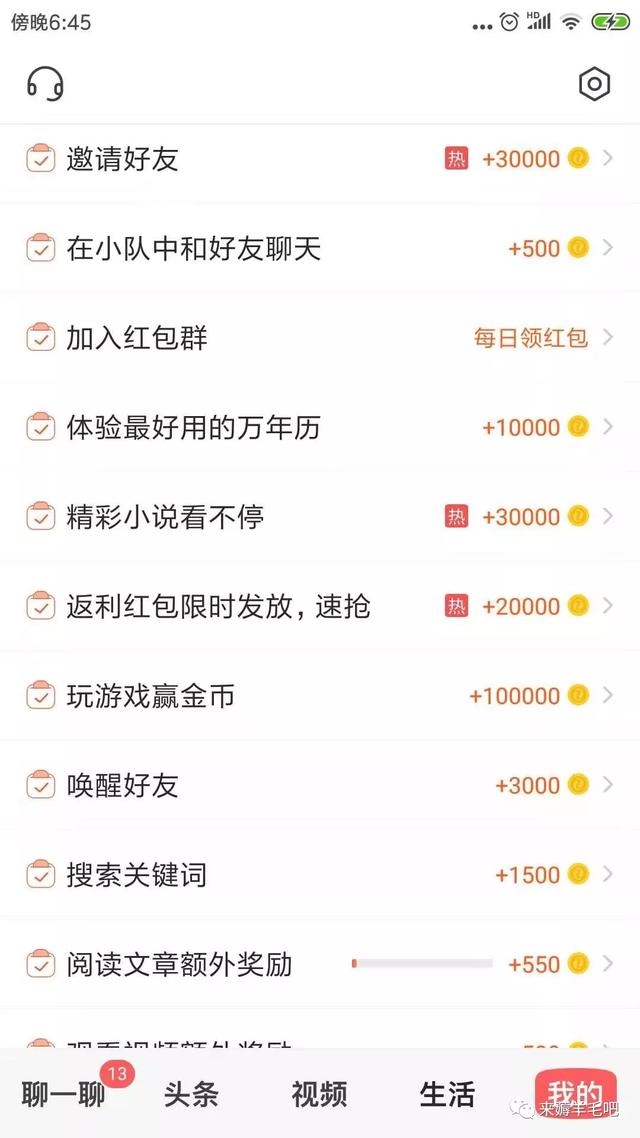
Task: Open 体验最好用的万年历 task
Action: click(320, 427)
